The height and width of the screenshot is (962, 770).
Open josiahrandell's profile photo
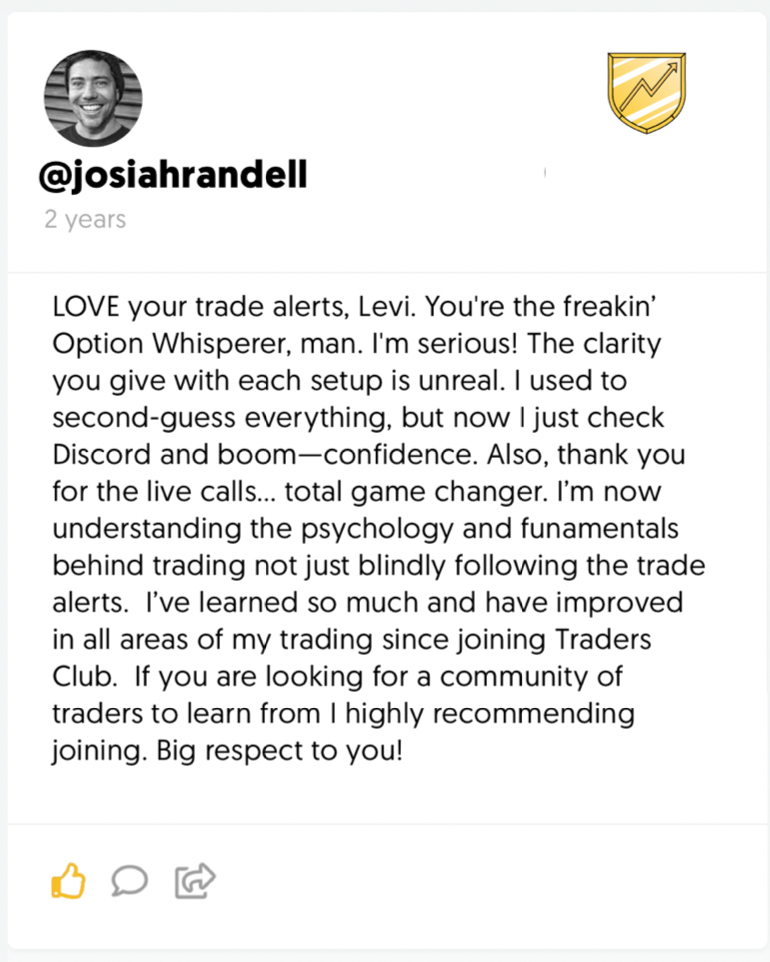click(x=93, y=98)
